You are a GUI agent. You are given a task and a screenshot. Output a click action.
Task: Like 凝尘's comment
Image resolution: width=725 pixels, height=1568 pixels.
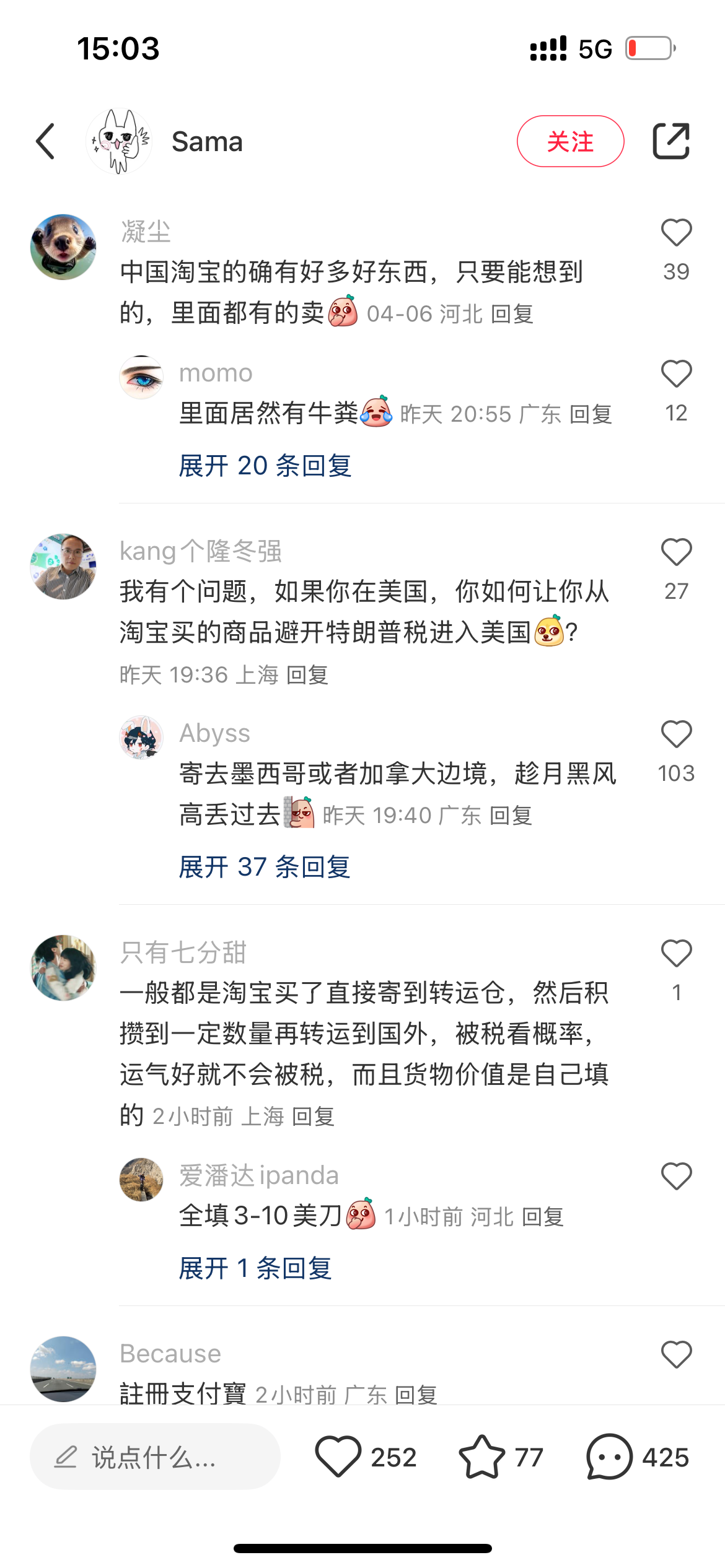[676, 233]
